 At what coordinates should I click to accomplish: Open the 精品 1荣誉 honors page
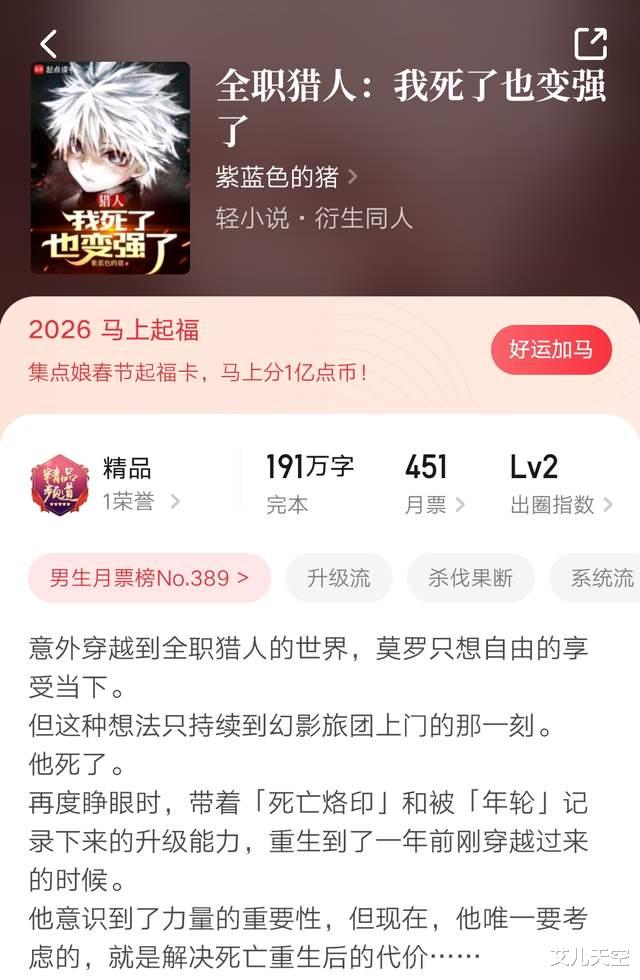[x=107, y=484]
